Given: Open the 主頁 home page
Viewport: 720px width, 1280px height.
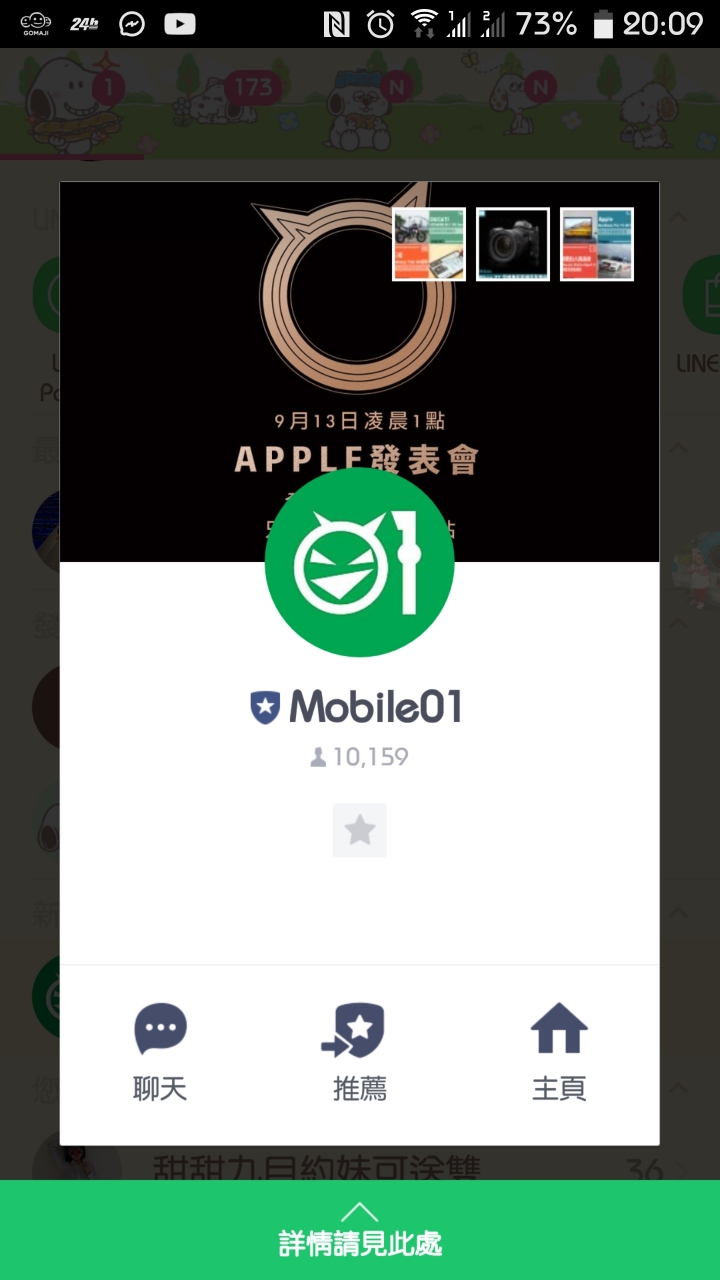Looking at the screenshot, I should 558,1052.
